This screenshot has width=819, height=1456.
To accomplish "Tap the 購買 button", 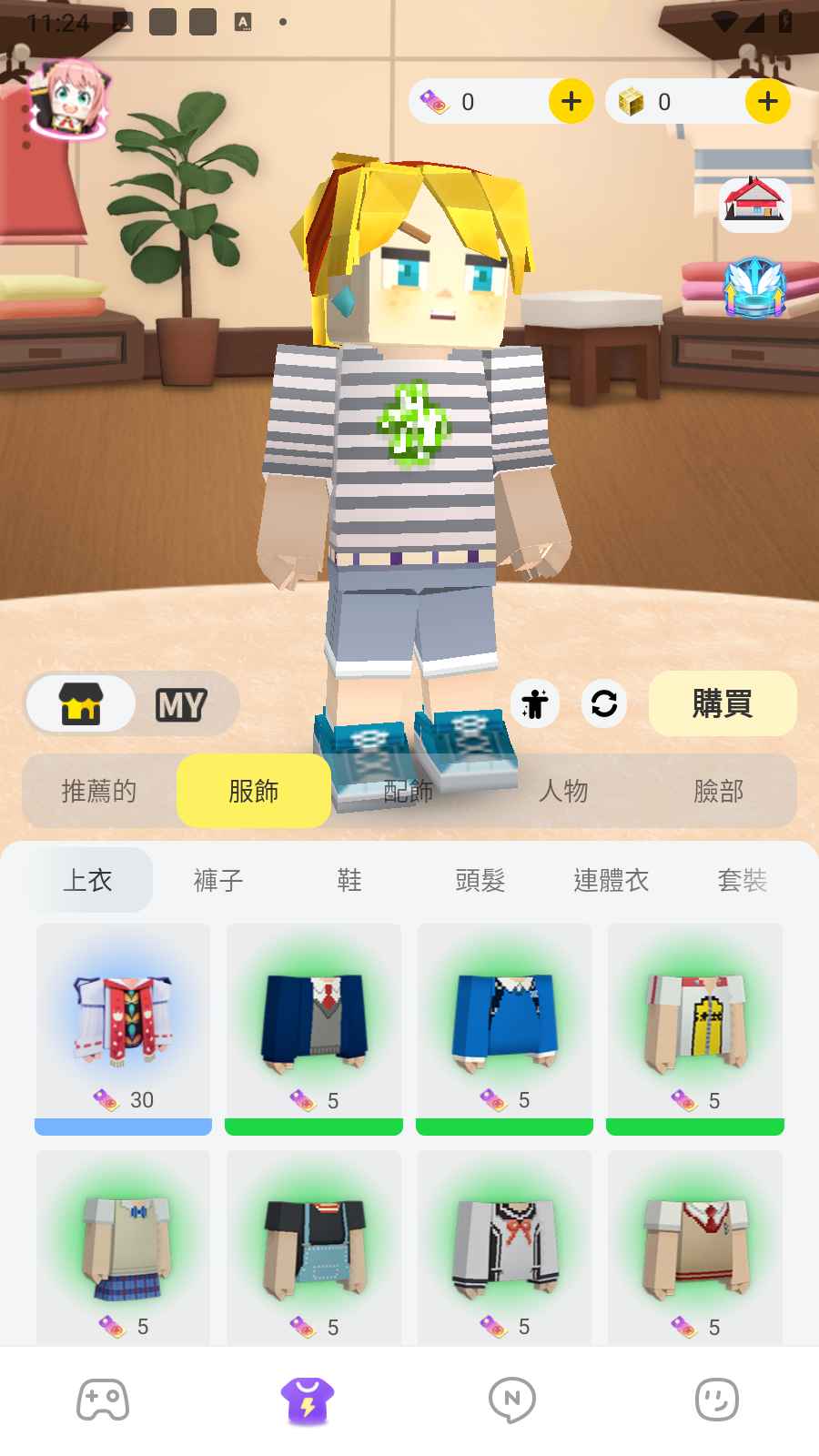I will (722, 703).
